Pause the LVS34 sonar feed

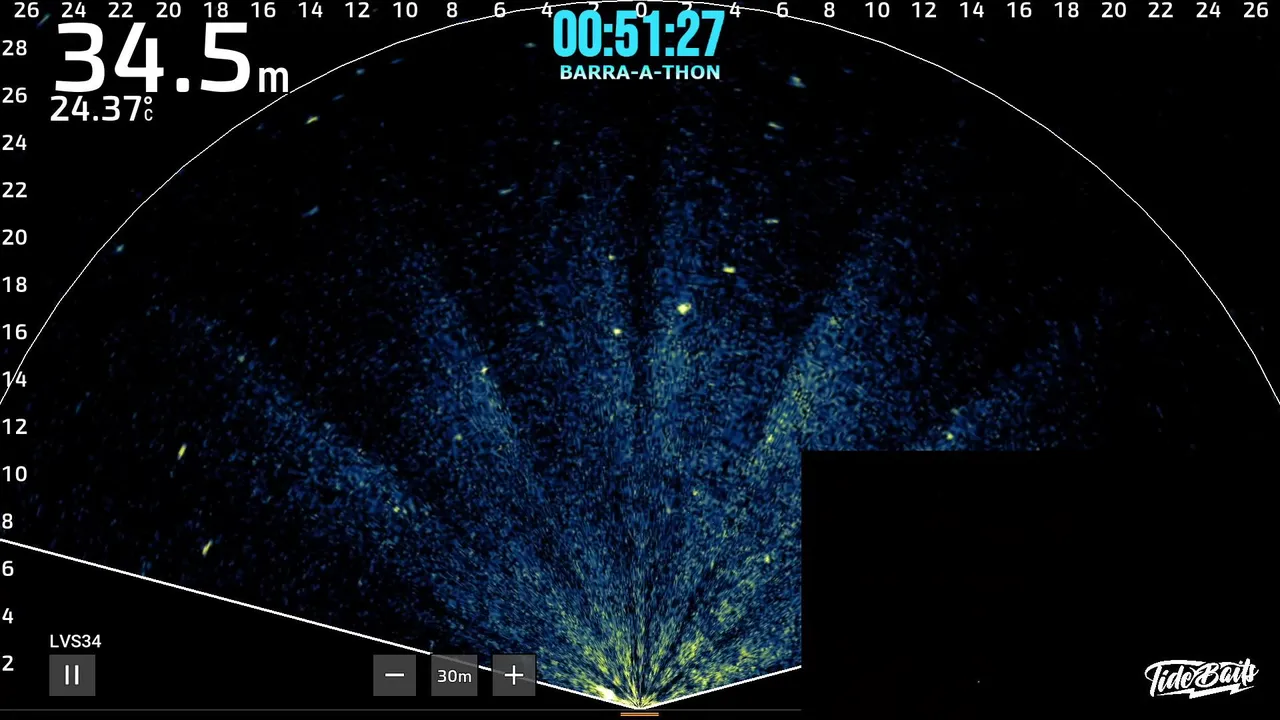click(72, 675)
